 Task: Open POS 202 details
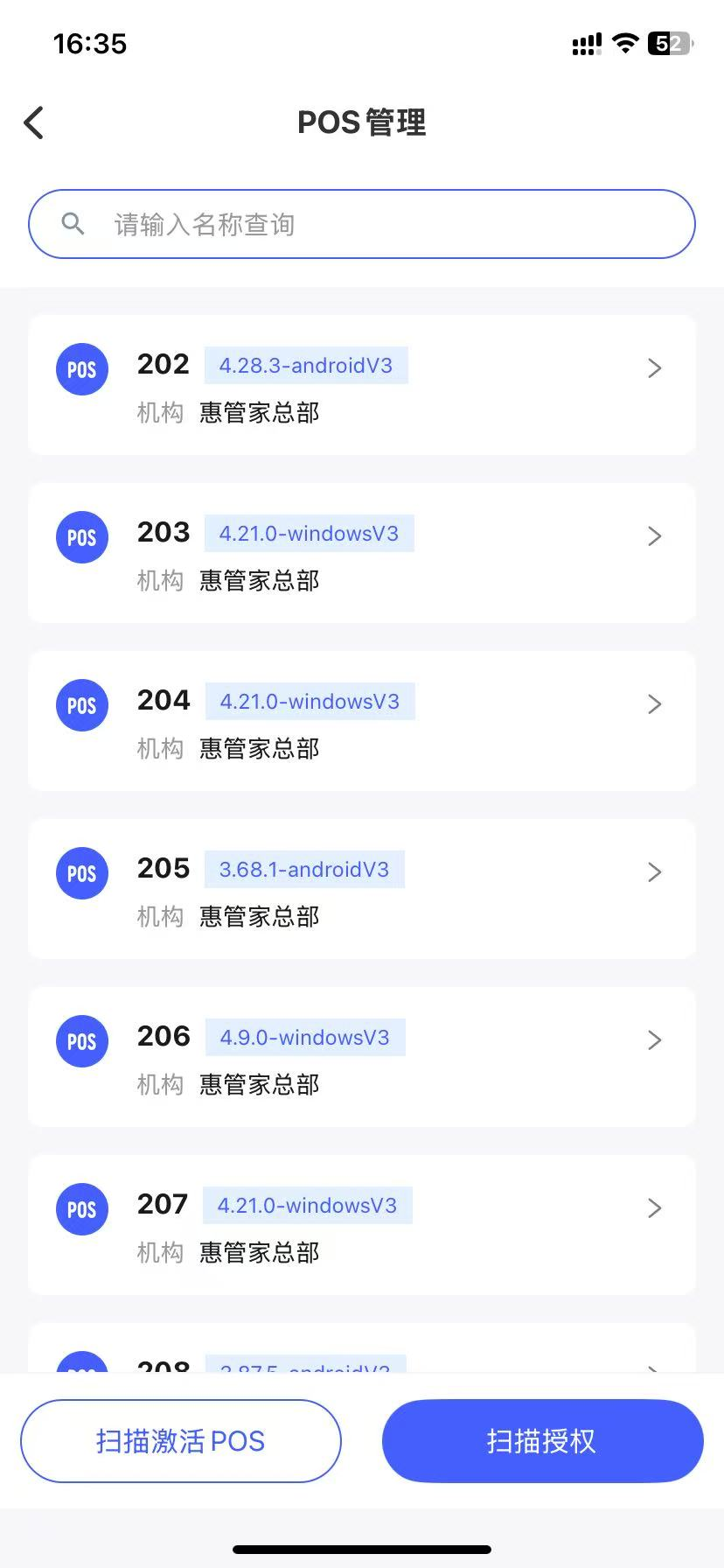(362, 385)
